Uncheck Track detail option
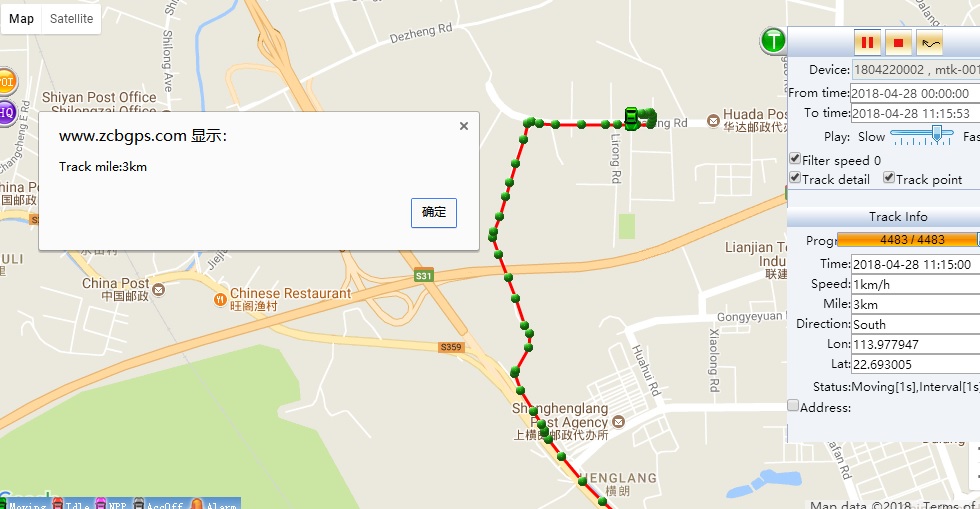The width and height of the screenshot is (980, 509). [795, 178]
